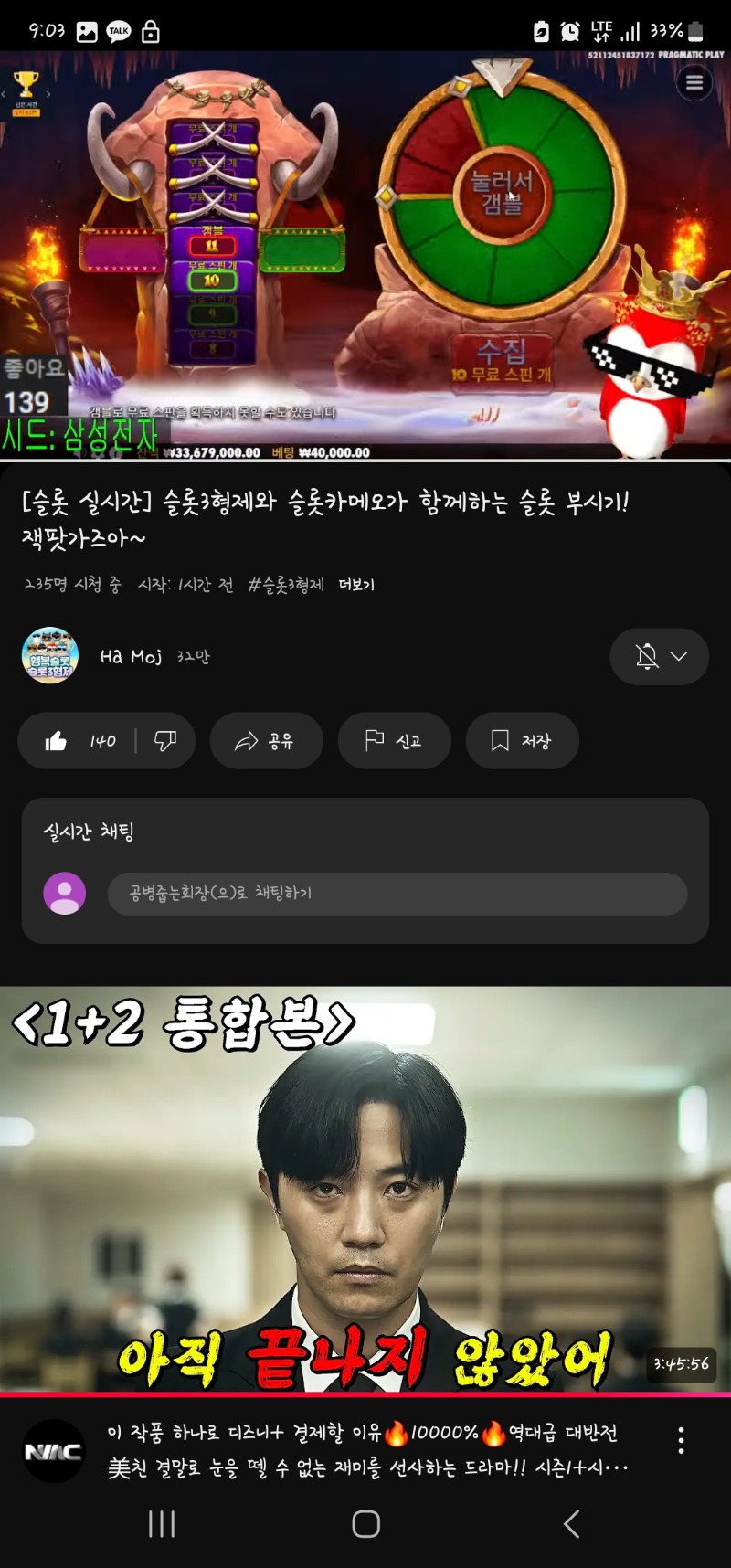
Task: Tap the 공유 share button
Action: tap(266, 741)
